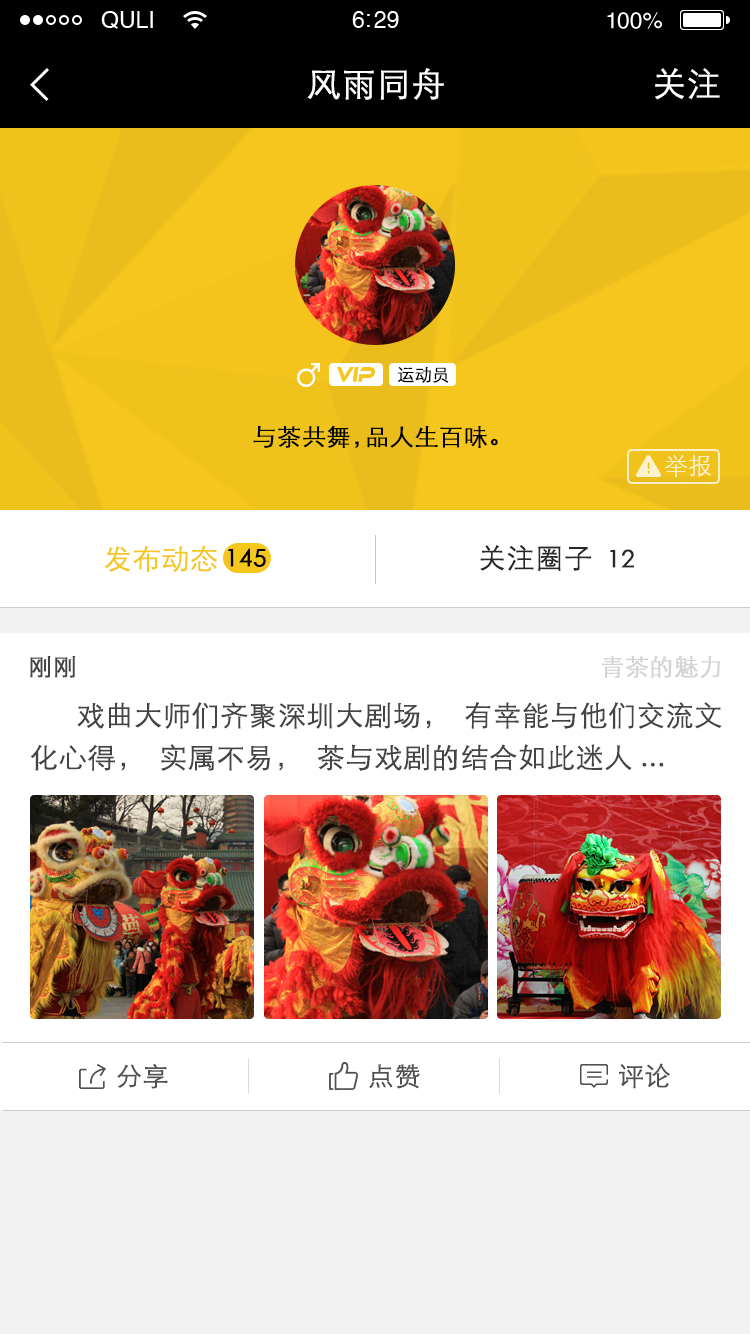The width and height of the screenshot is (750, 1334).
Task: View the second photo of the red lion close-up
Action: [376, 907]
